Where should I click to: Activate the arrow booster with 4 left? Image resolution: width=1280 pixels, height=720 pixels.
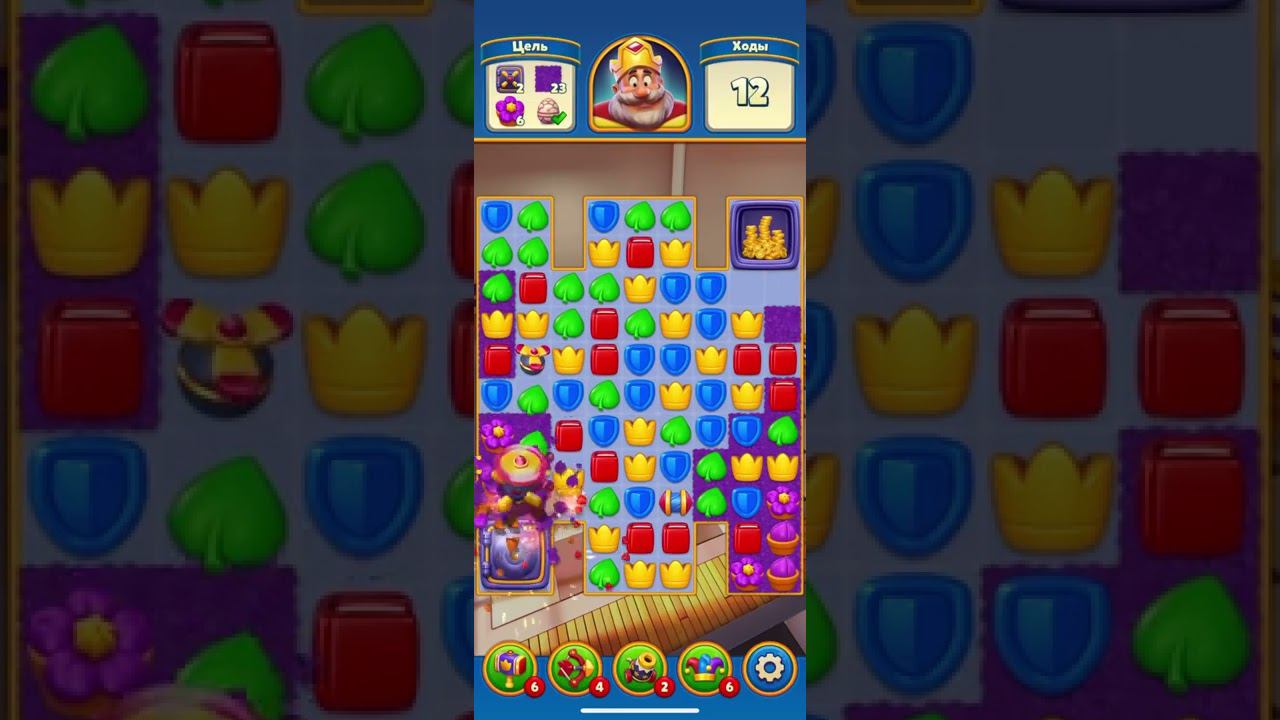575,668
